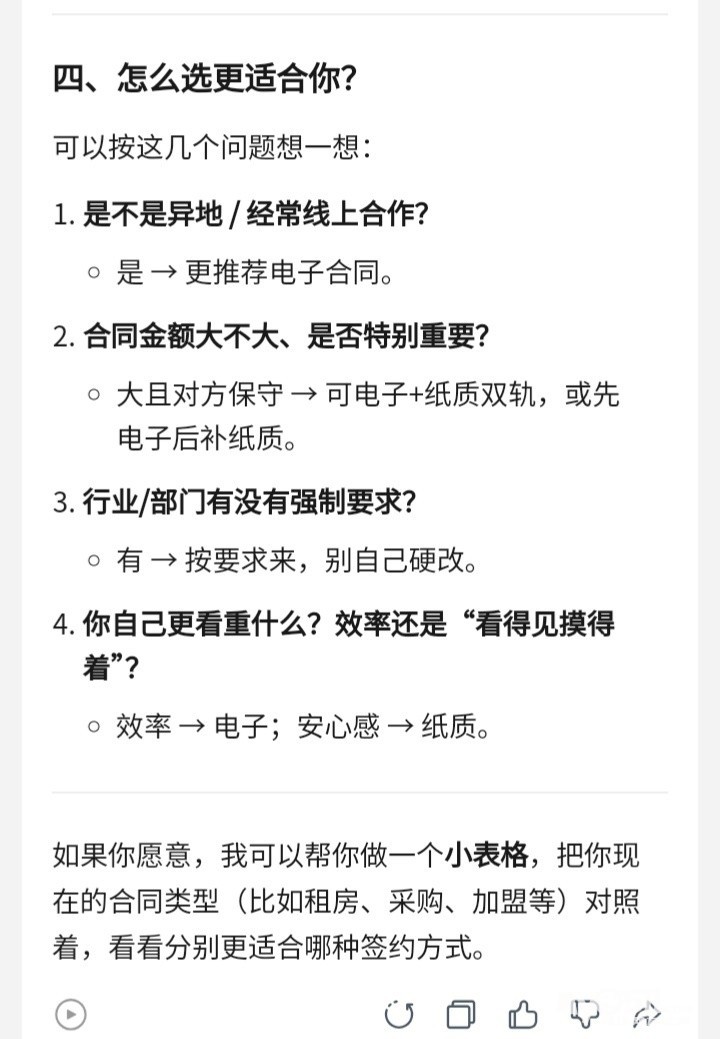Viewport: 720px width, 1039px height.
Task: Share this response
Action: [x=647, y=1014]
